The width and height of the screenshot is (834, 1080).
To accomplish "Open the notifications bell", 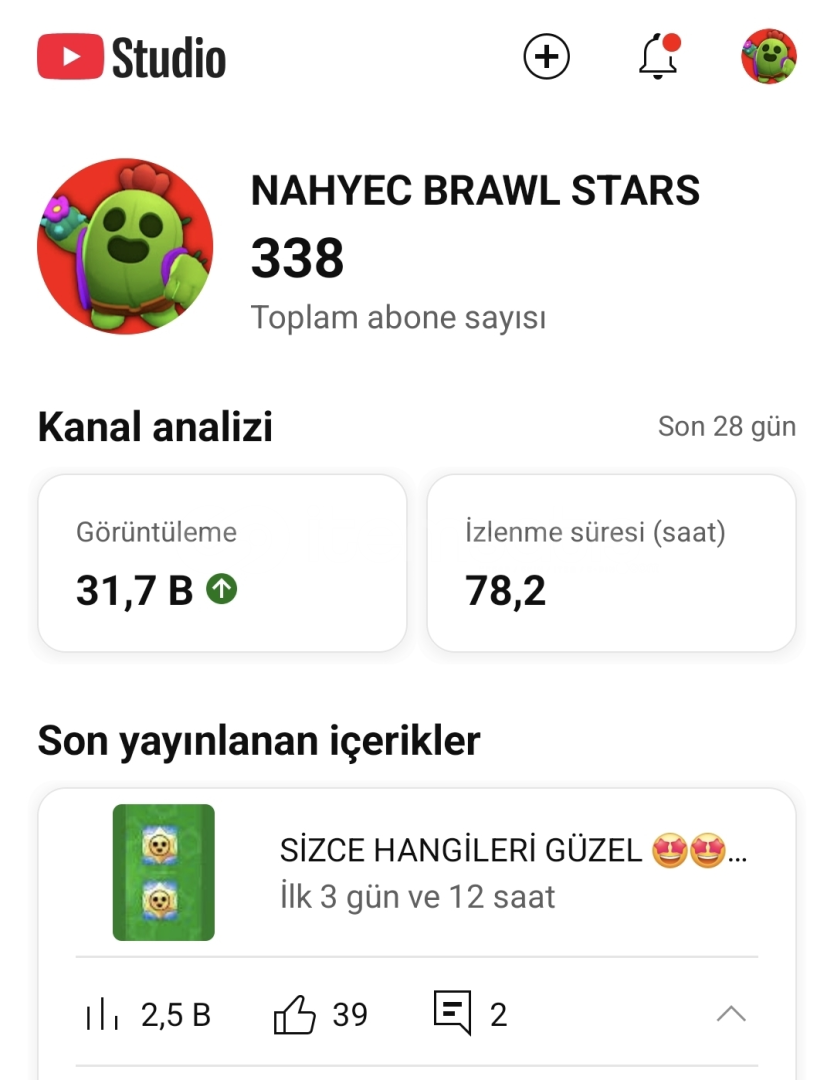I will coord(658,56).
